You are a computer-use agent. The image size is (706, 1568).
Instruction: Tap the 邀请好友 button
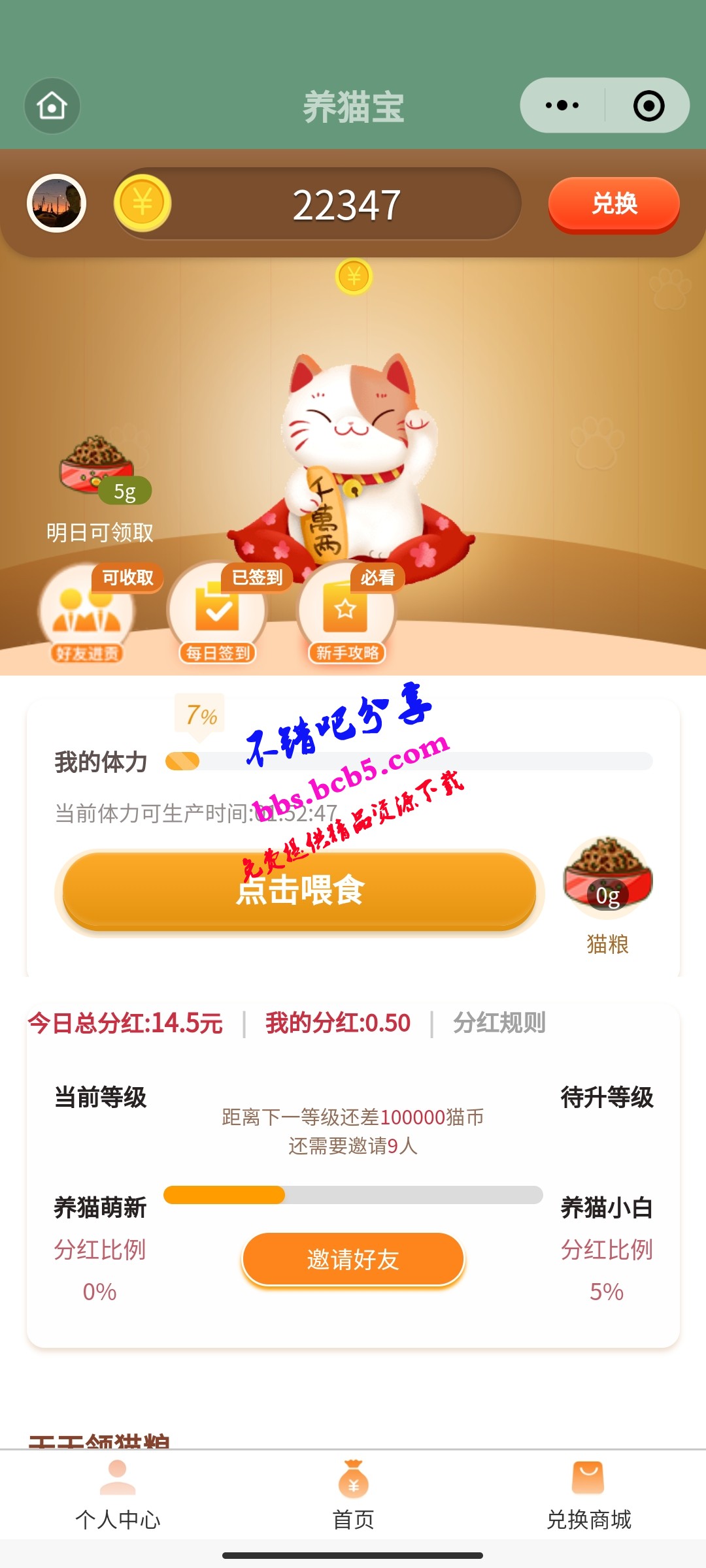(x=353, y=1259)
